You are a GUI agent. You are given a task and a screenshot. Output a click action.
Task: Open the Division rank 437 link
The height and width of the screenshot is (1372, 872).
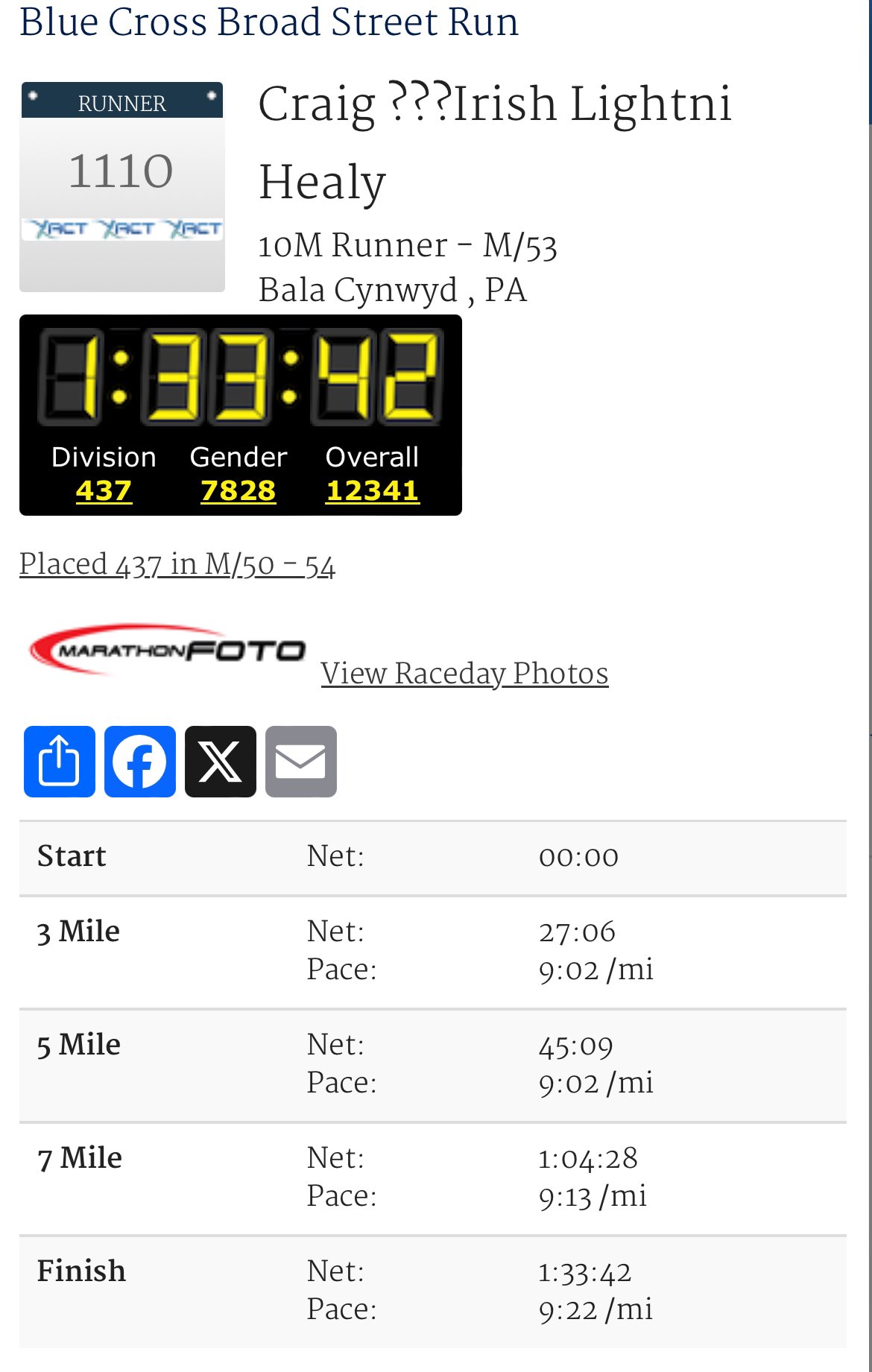pos(104,491)
